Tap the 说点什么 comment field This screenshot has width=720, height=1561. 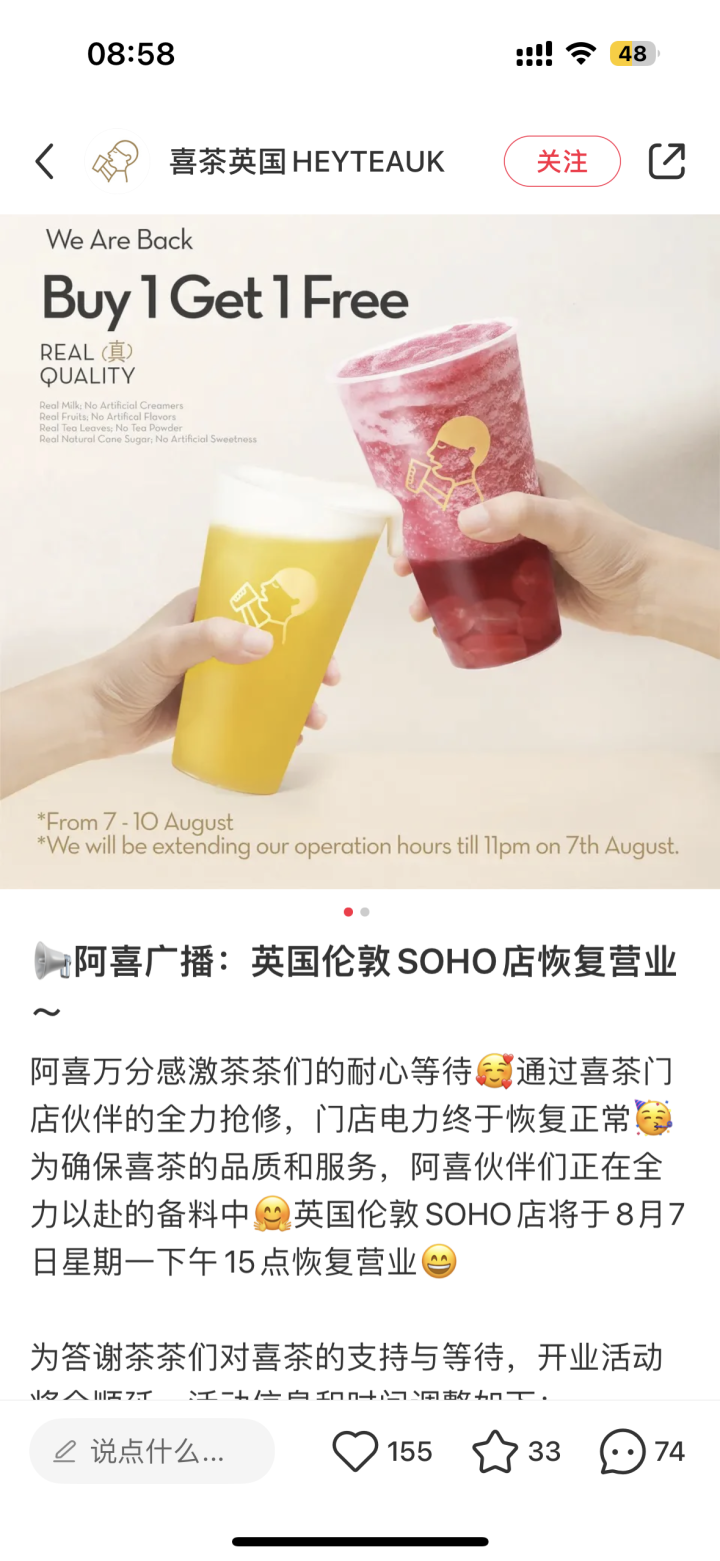pos(152,1451)
